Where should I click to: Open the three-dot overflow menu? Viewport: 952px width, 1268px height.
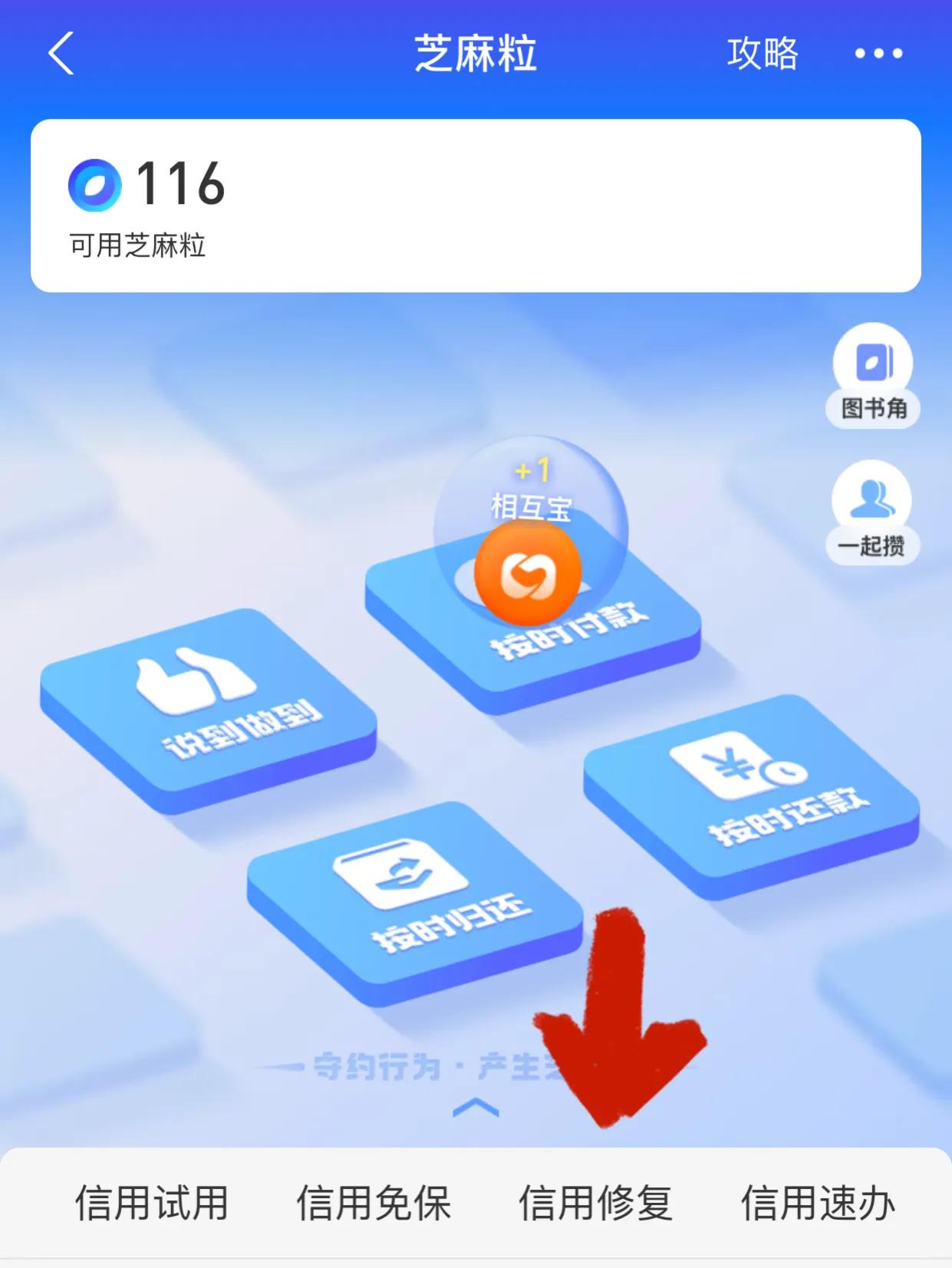(878, 54)
